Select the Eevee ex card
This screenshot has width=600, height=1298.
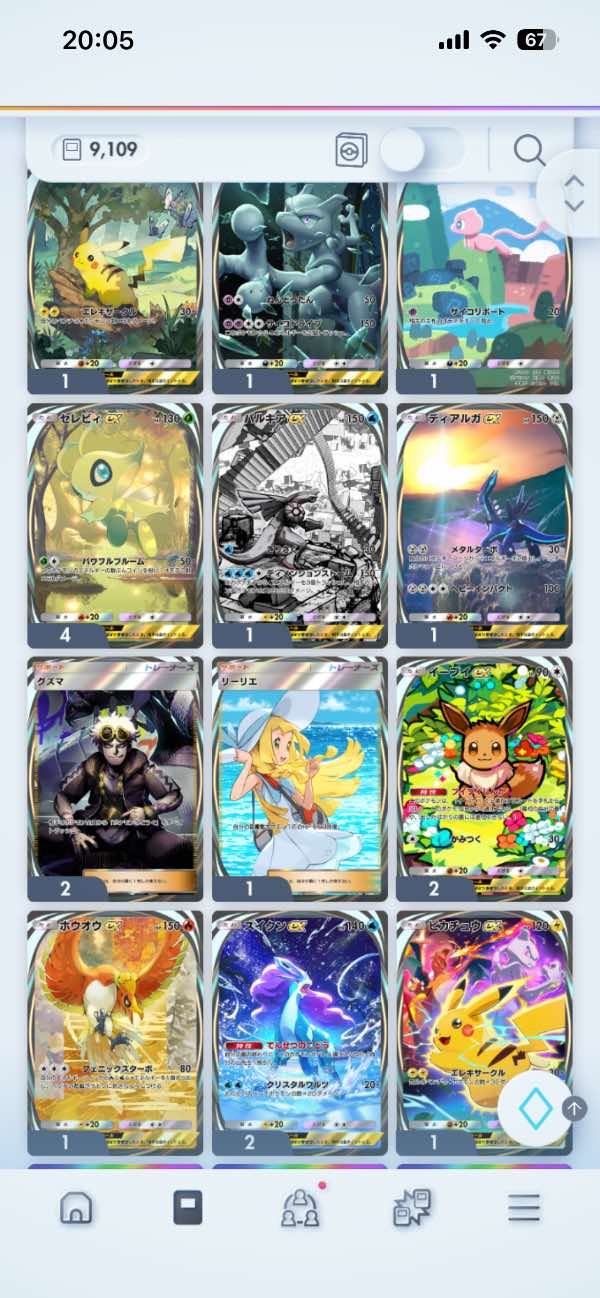point(484,779)
